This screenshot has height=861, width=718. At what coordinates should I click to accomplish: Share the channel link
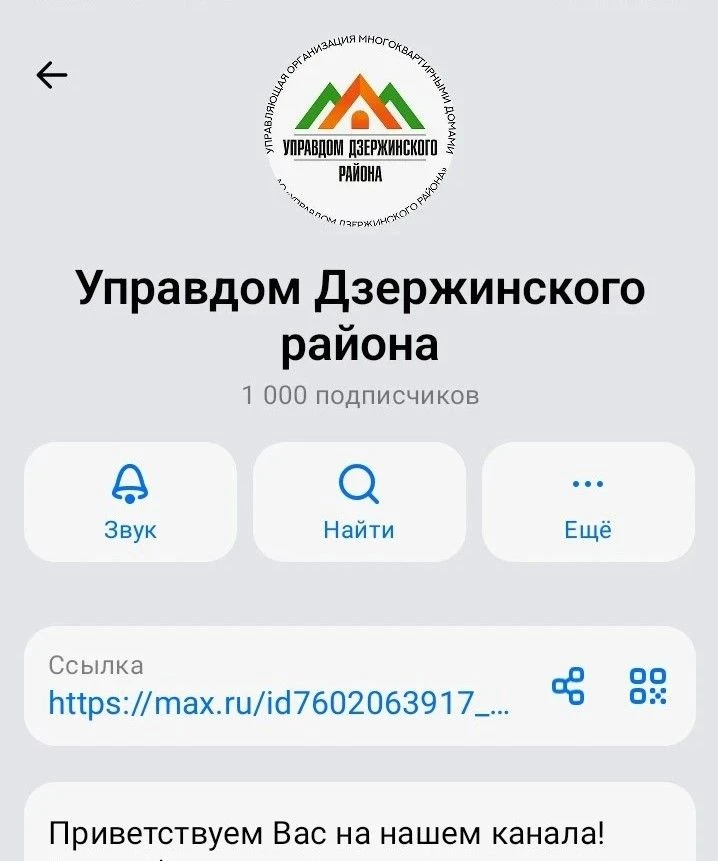[569, 687]
